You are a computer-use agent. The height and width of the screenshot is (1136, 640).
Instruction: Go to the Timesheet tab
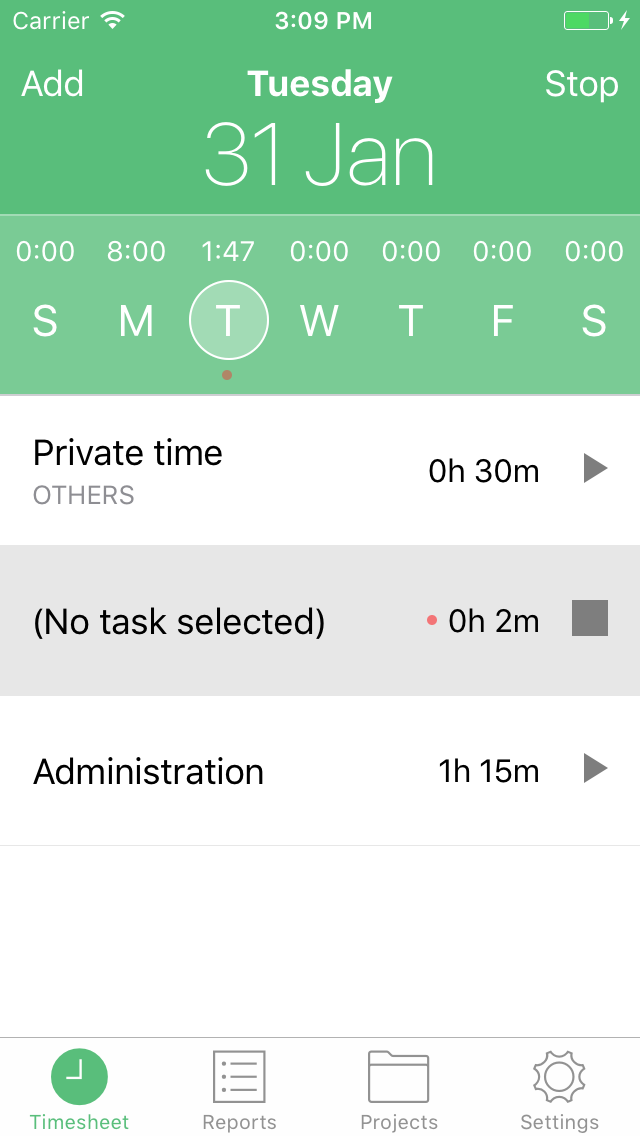click(79, 1090)
